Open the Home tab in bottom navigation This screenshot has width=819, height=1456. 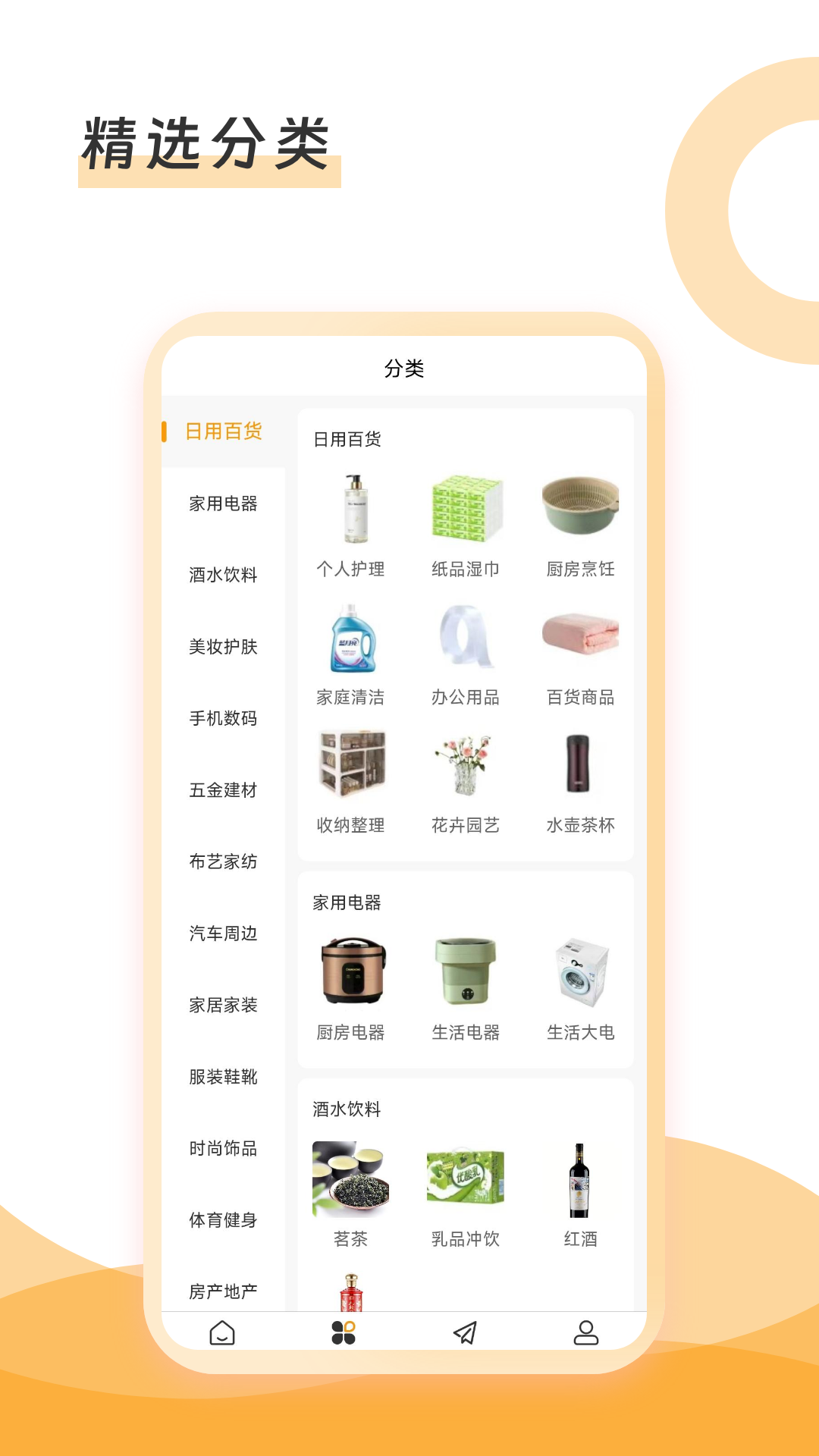[x=222, y=1332]
